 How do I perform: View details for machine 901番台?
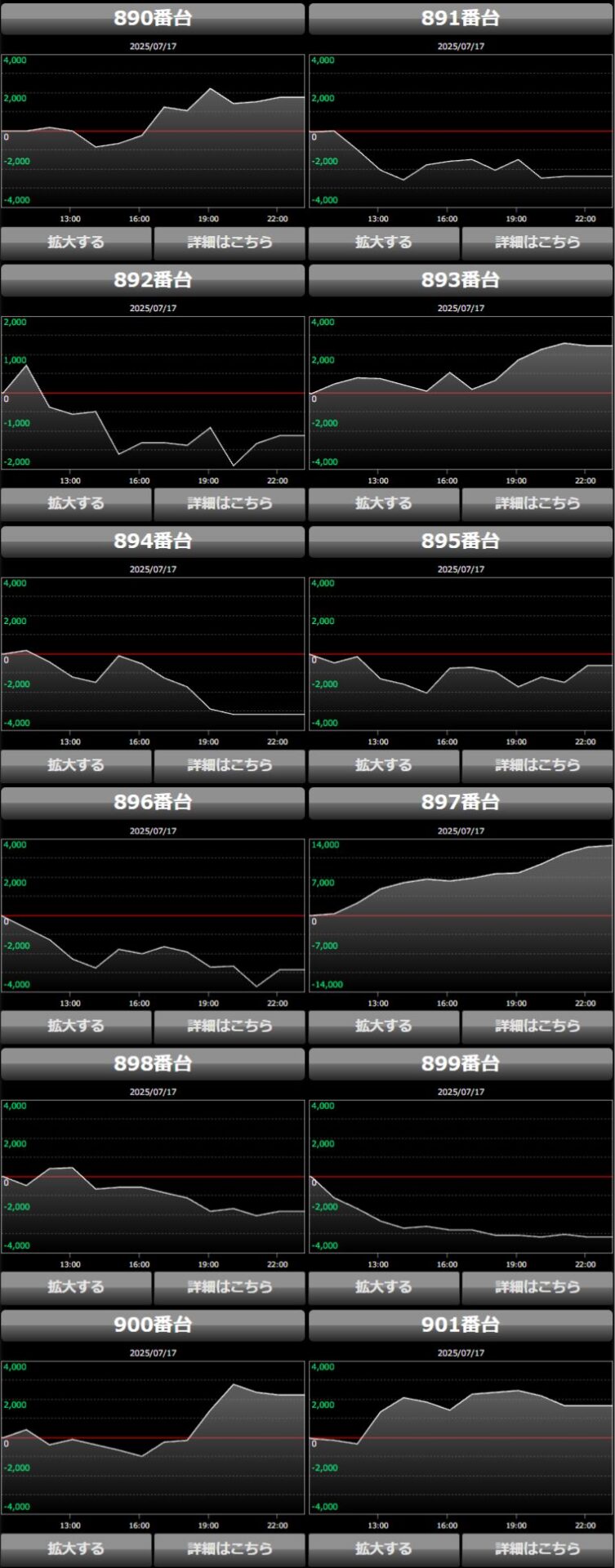coord(537,1548)
